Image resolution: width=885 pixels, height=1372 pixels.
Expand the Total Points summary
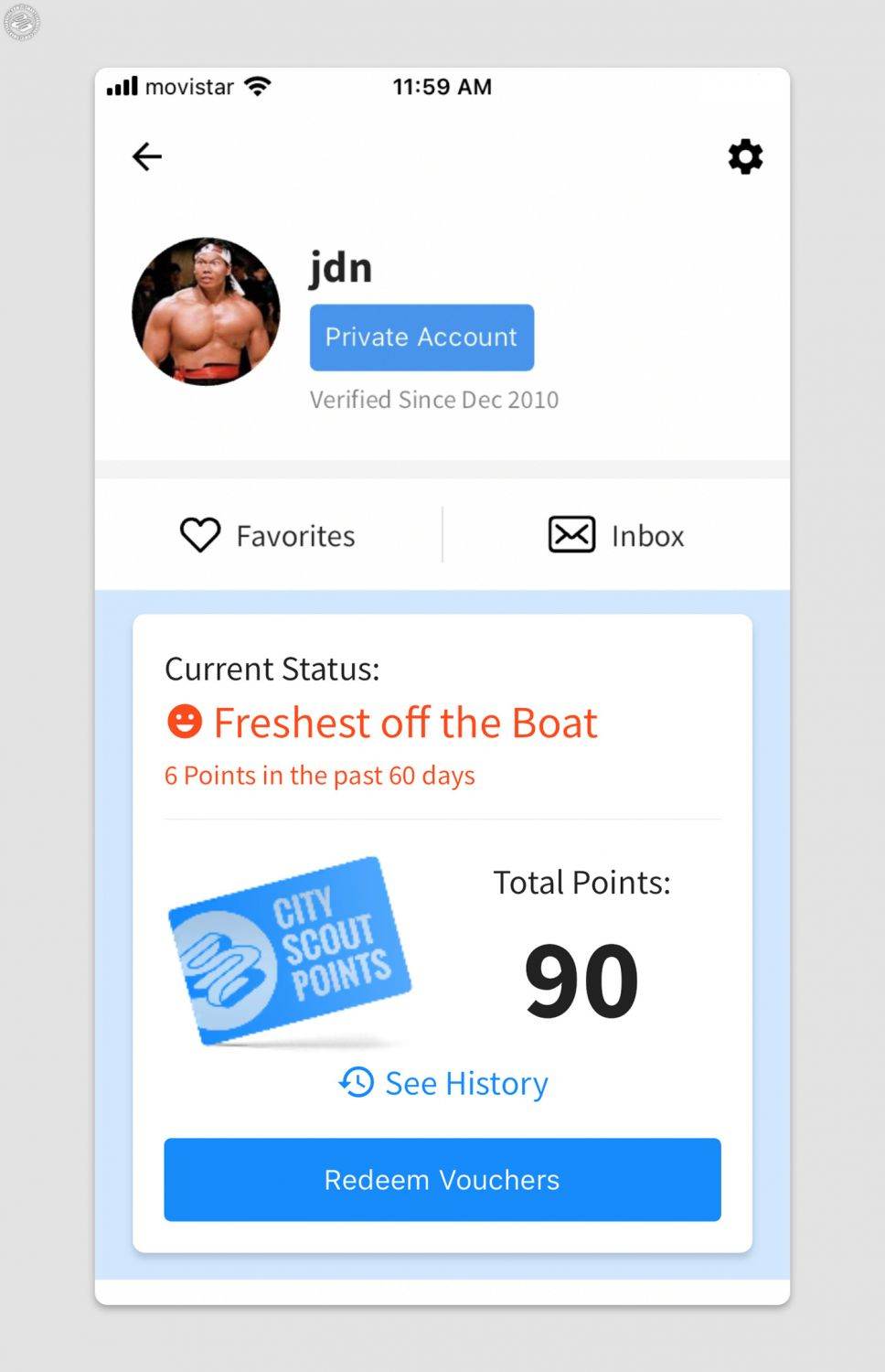(581, 883)
